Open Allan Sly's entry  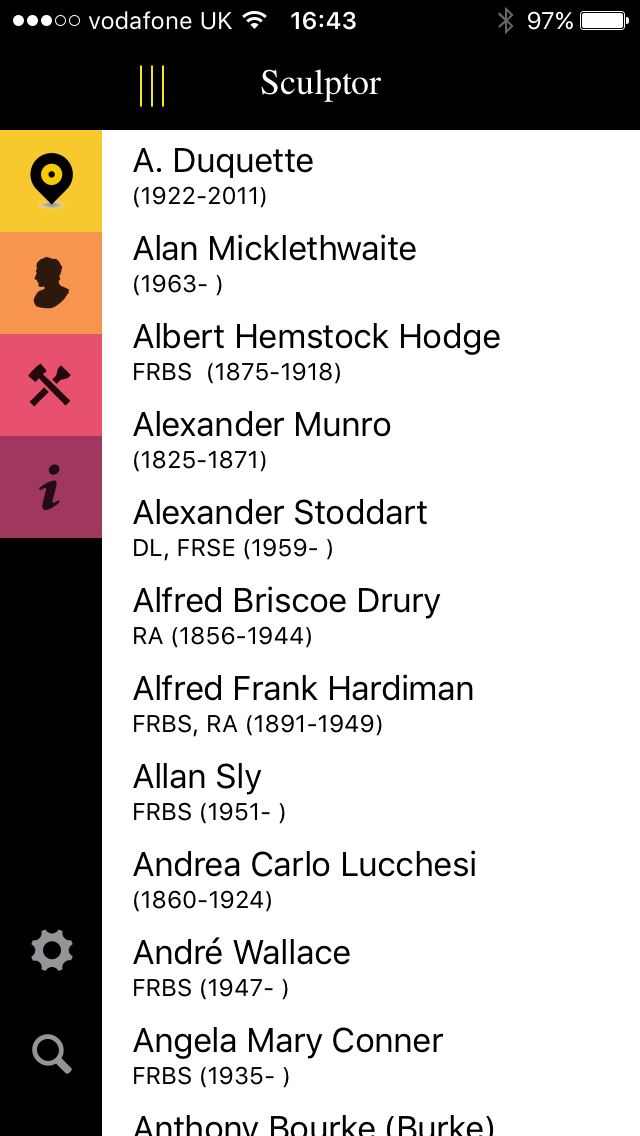click(371, 792)
